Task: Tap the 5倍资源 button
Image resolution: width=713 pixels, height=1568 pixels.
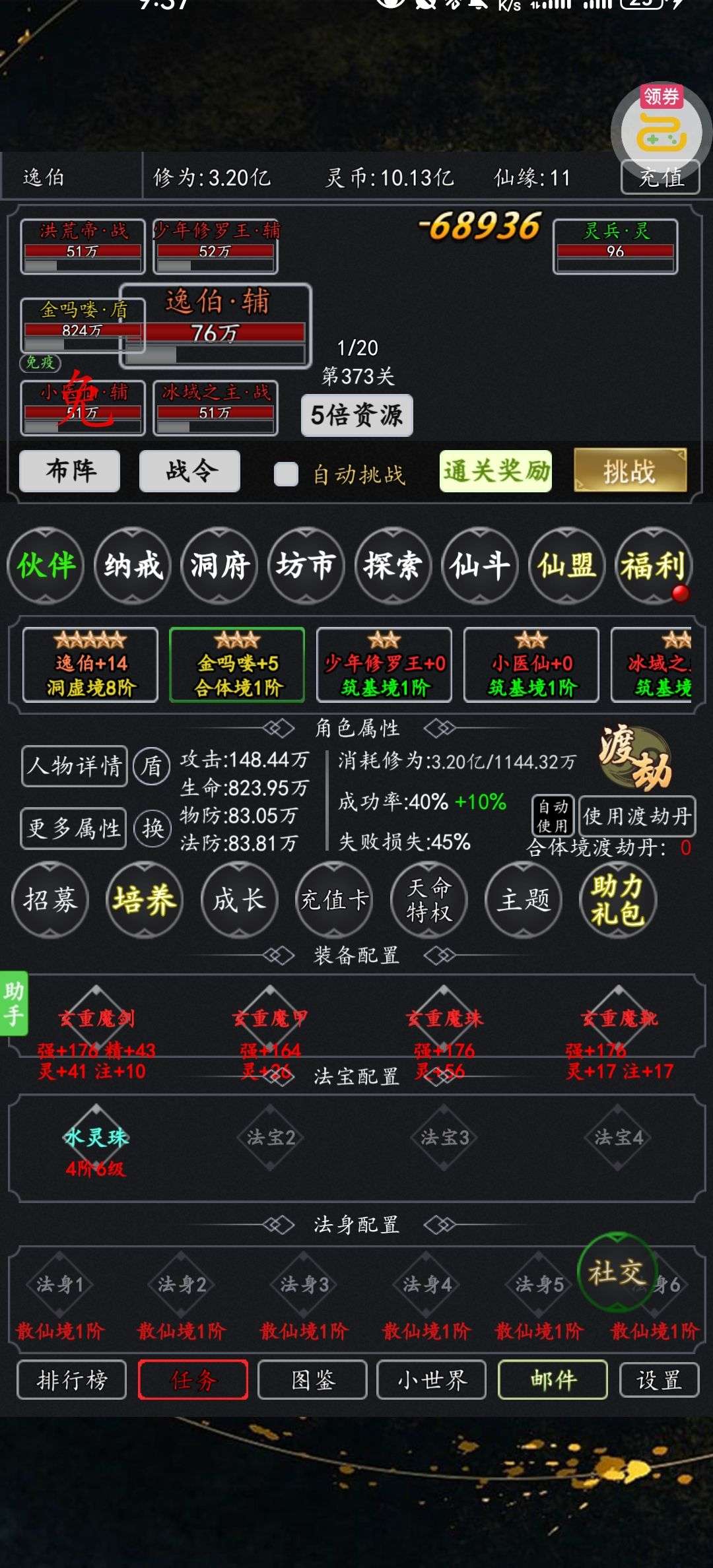Action: click(356, 415)
